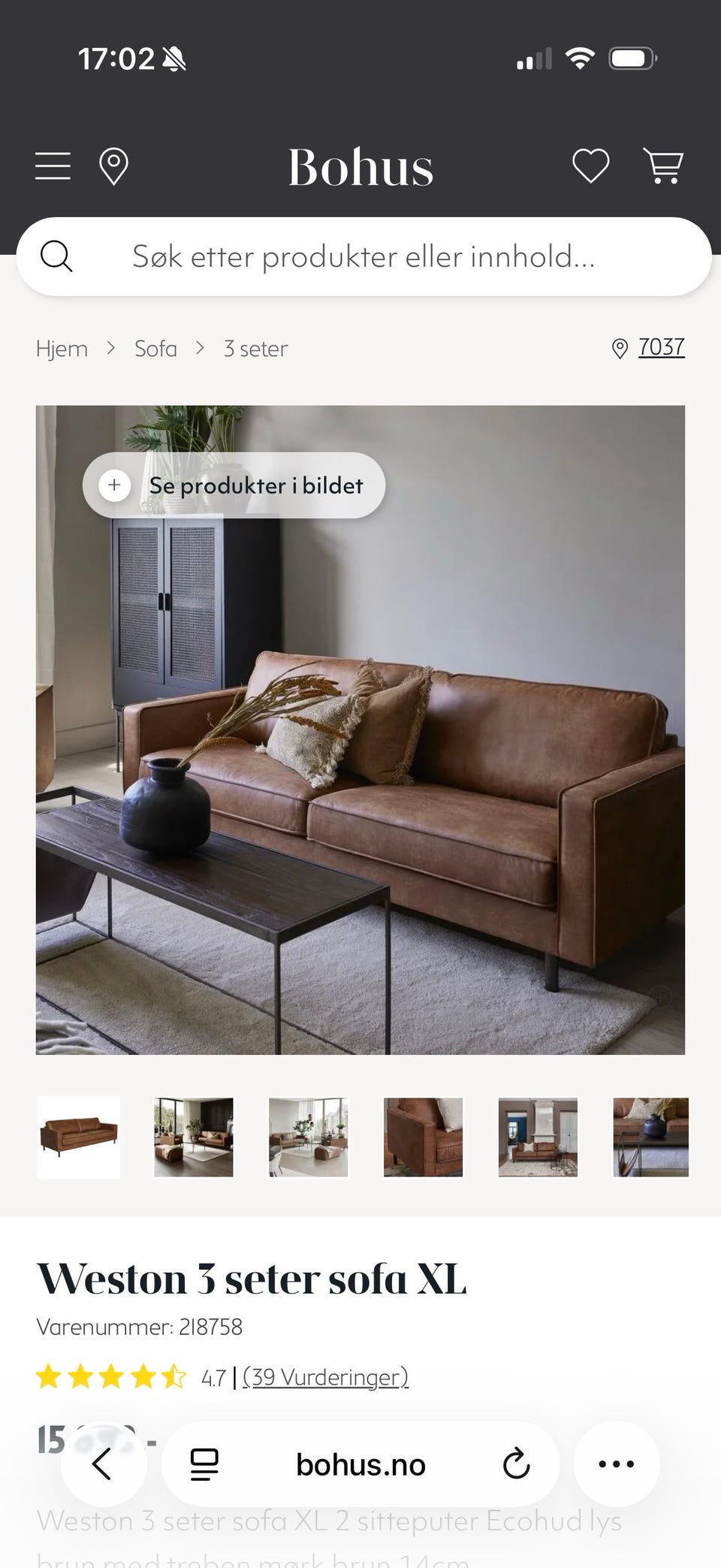The image size is (721, 1568).
Task: Open the browser tab switcher icon
Action: tap(204, 1463)
